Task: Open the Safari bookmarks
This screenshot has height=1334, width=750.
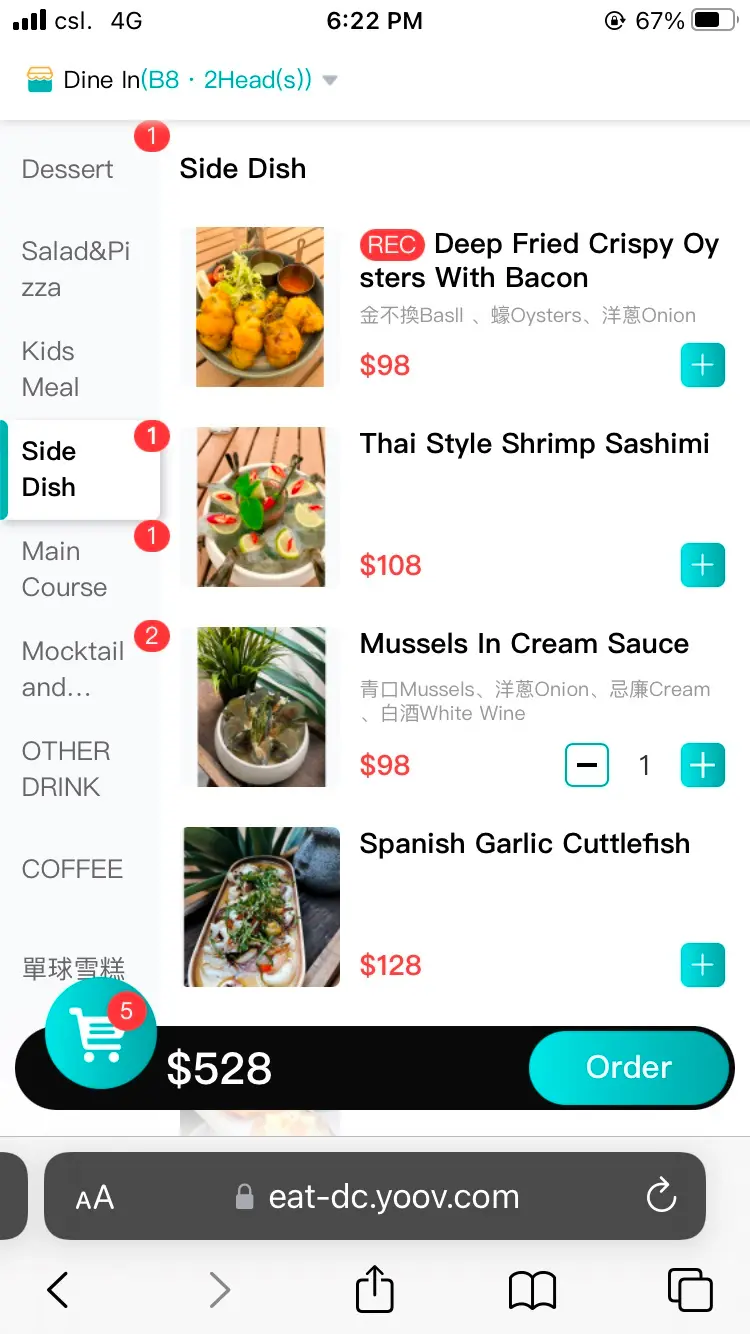Action: point(532,1289)
